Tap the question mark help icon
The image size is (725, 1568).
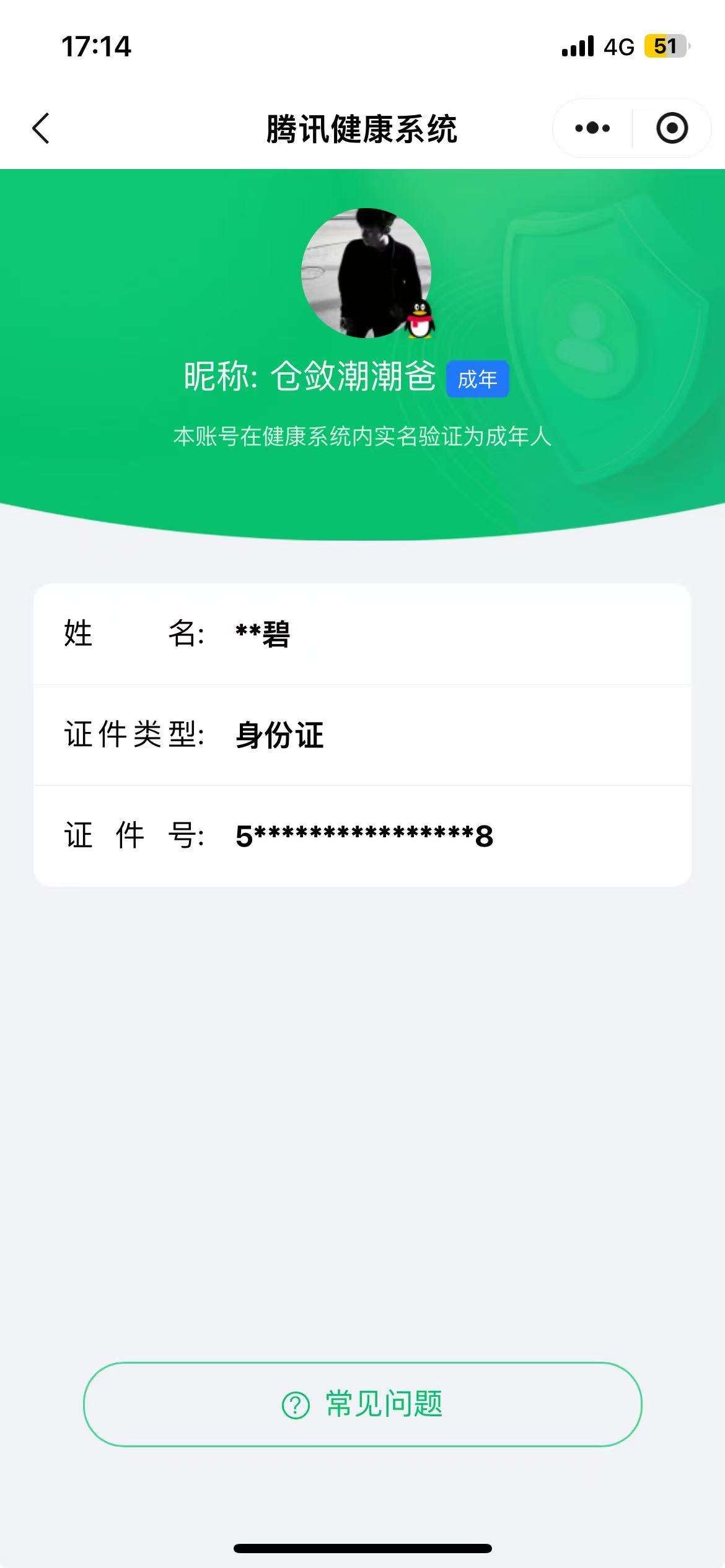click(296, 1418)
